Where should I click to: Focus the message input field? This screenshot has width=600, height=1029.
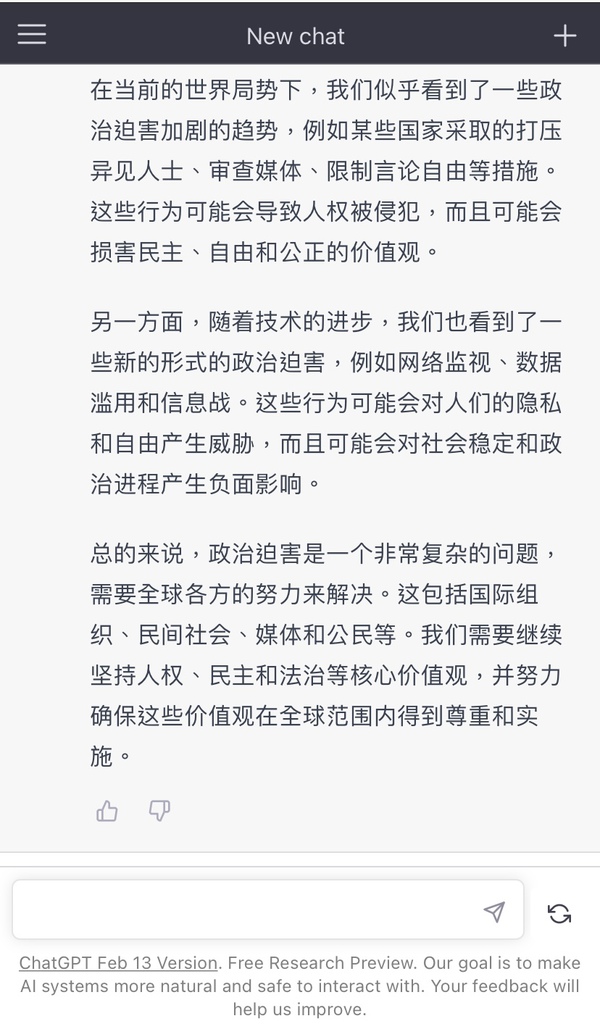[x=245, y=910]
